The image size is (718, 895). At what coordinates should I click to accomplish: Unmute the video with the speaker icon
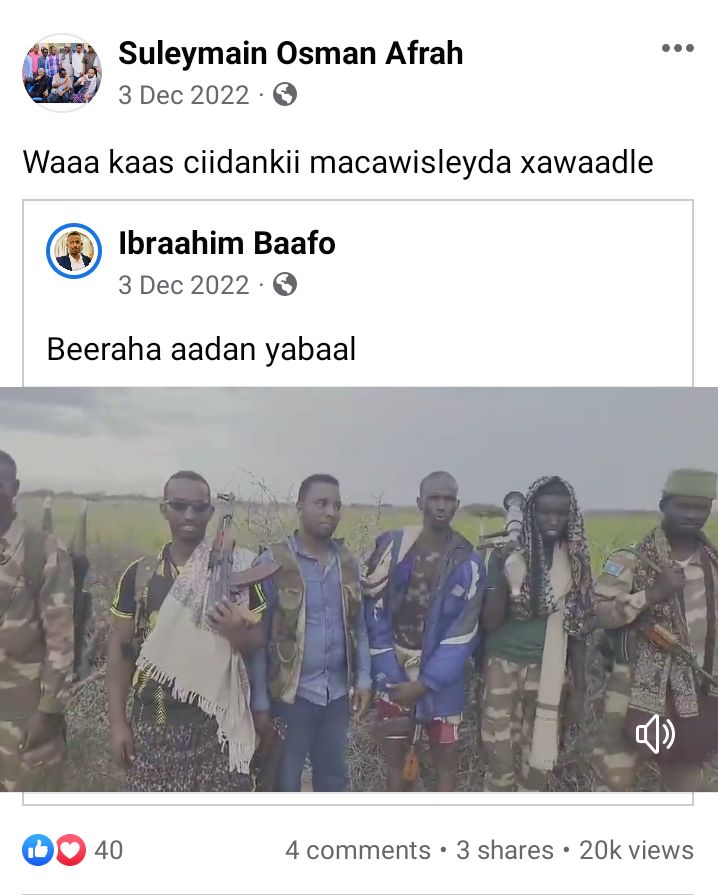pos(655,736)
